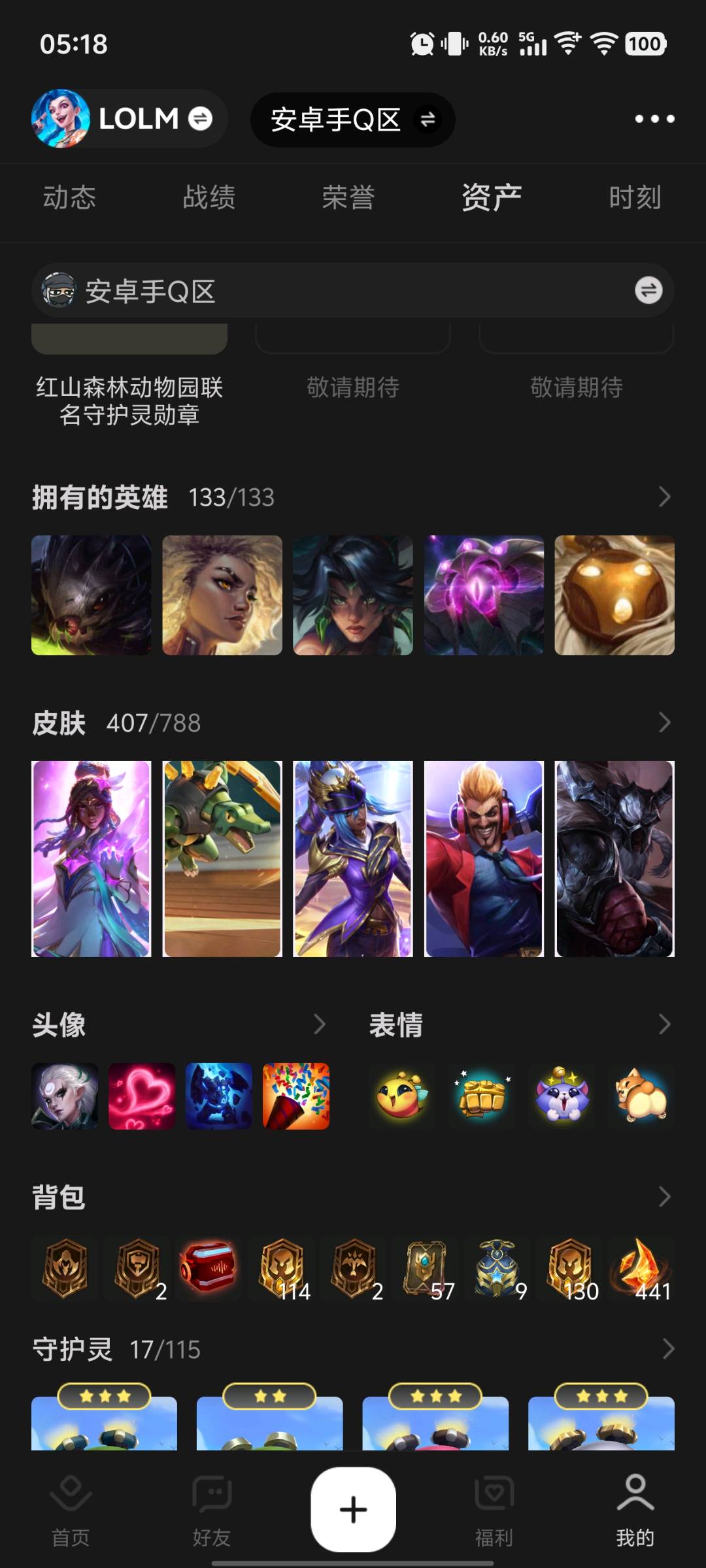Open the 福利 tab
The image size is (706, 1568).
(x=494, y=1508)
